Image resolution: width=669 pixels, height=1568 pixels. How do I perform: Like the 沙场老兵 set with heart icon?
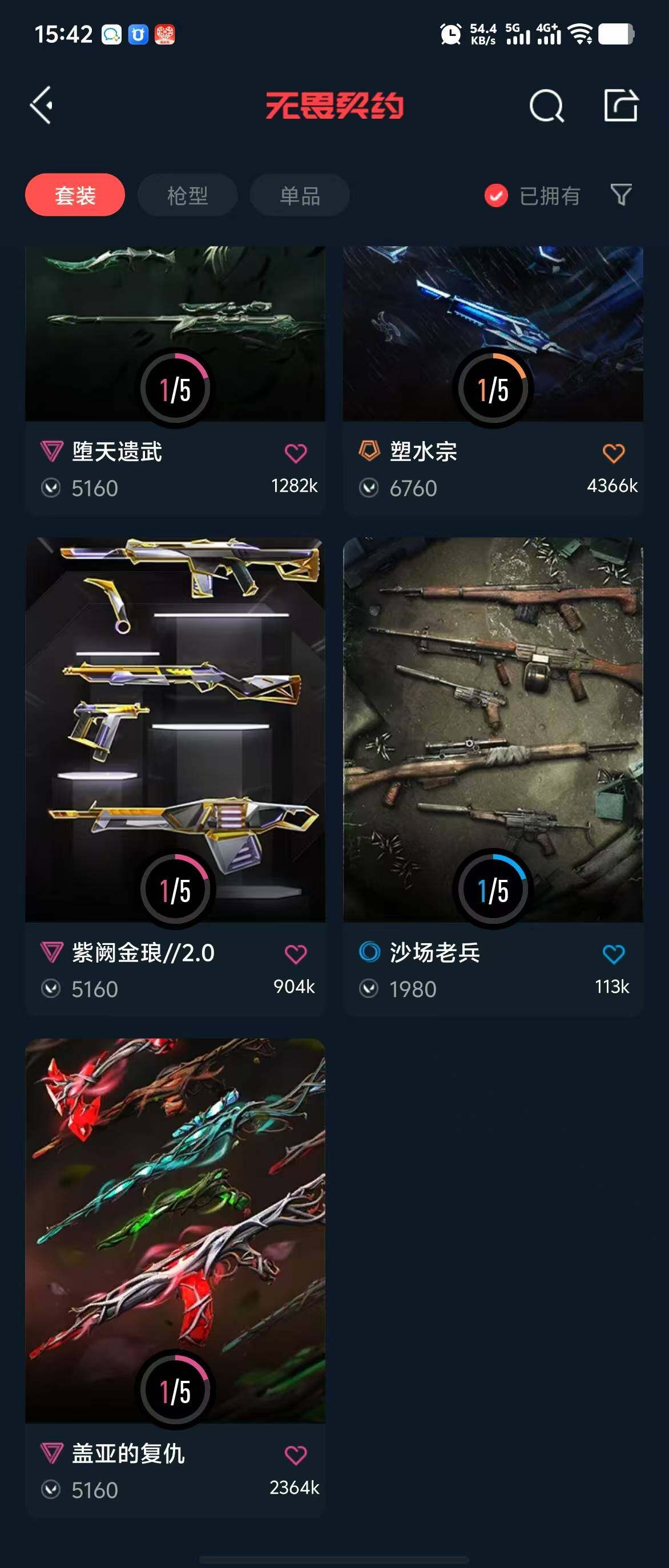click(614, 954)
